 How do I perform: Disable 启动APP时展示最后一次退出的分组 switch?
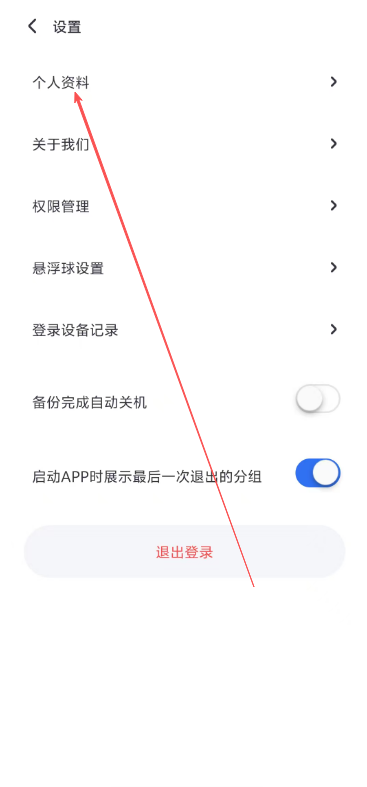coord(318,473)
